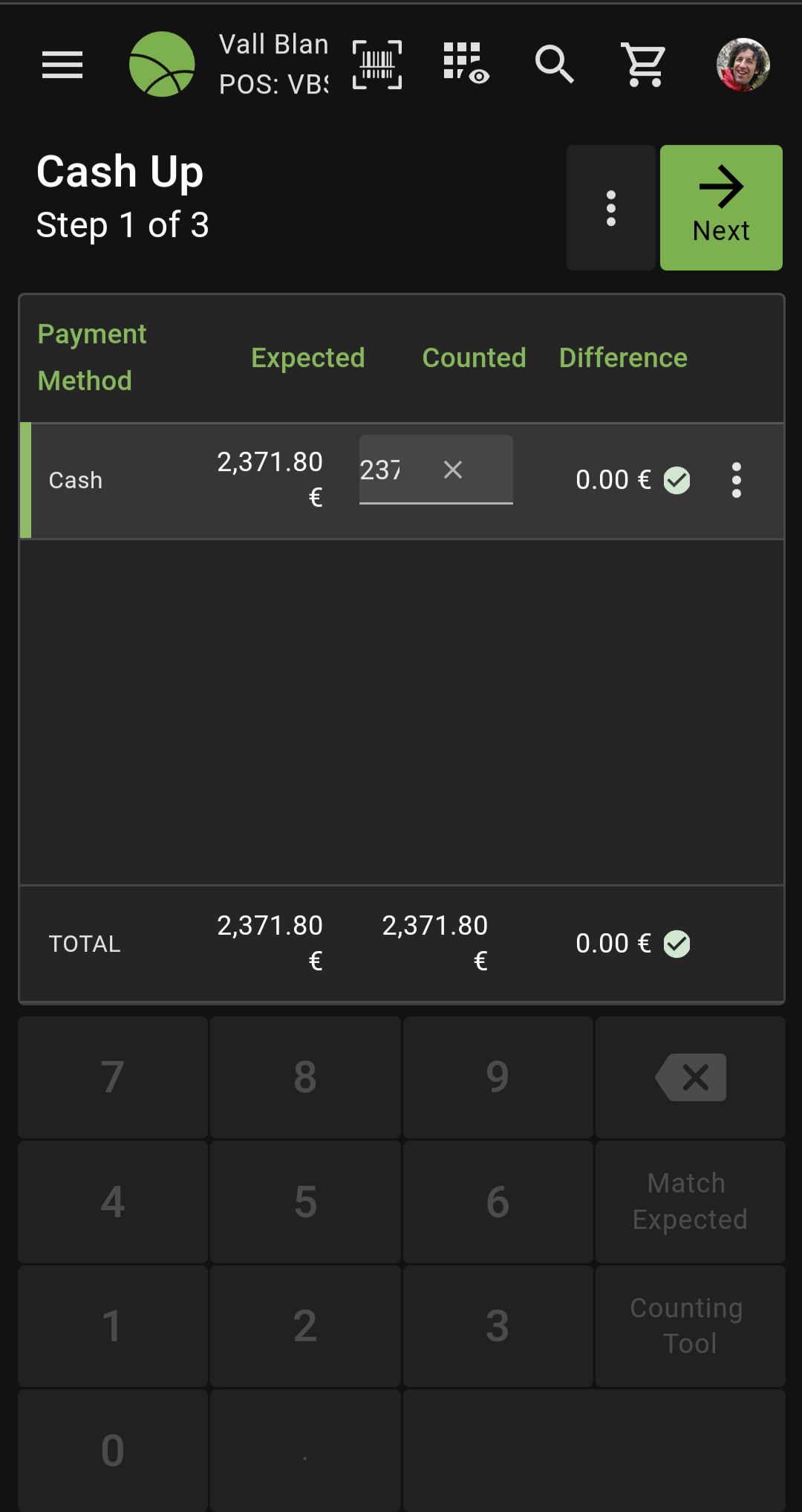
Task: Open Cash Up overflow menu beside Next
Action: [610, 208]
